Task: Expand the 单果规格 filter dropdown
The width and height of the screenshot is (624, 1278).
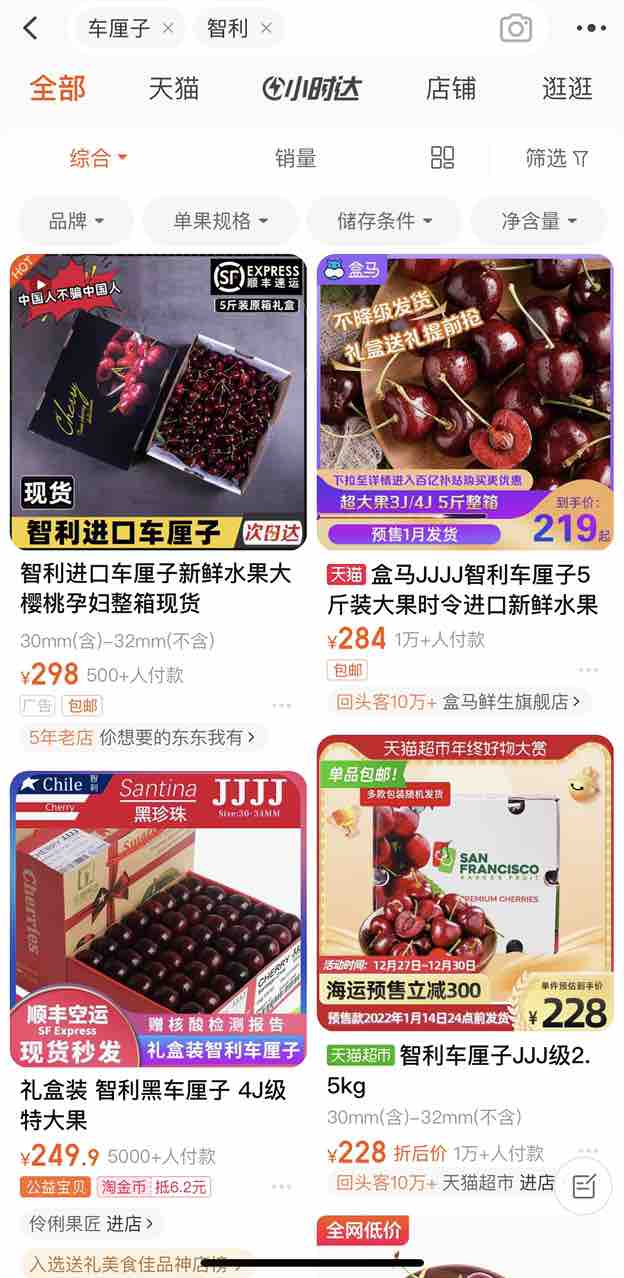Action: pos(221,221)
